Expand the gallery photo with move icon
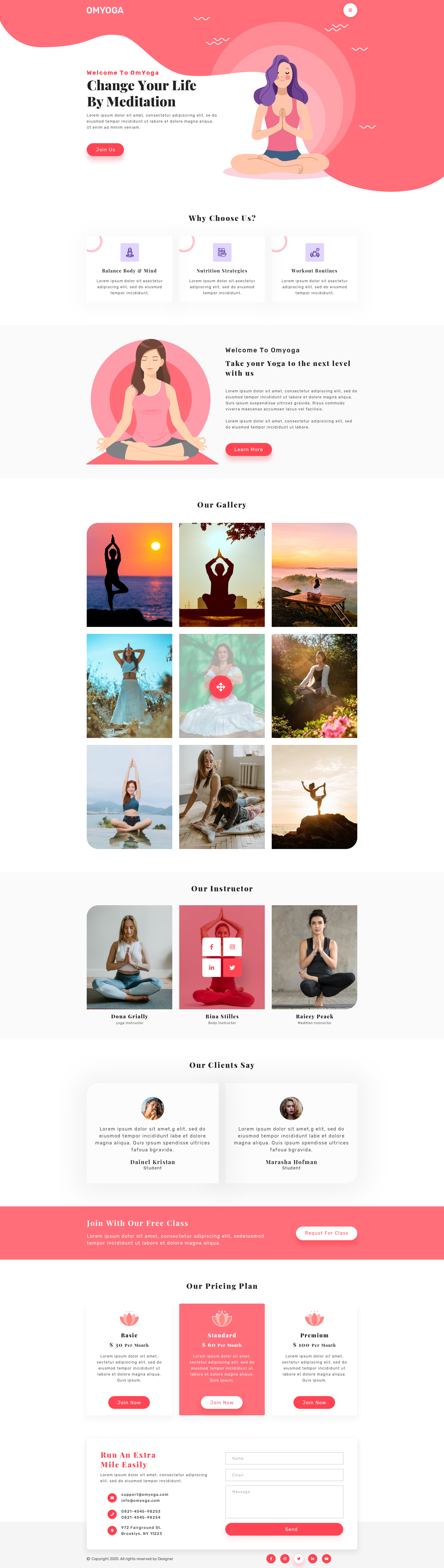The height and width of the screenshot is (1568, 444). point(221,687)
